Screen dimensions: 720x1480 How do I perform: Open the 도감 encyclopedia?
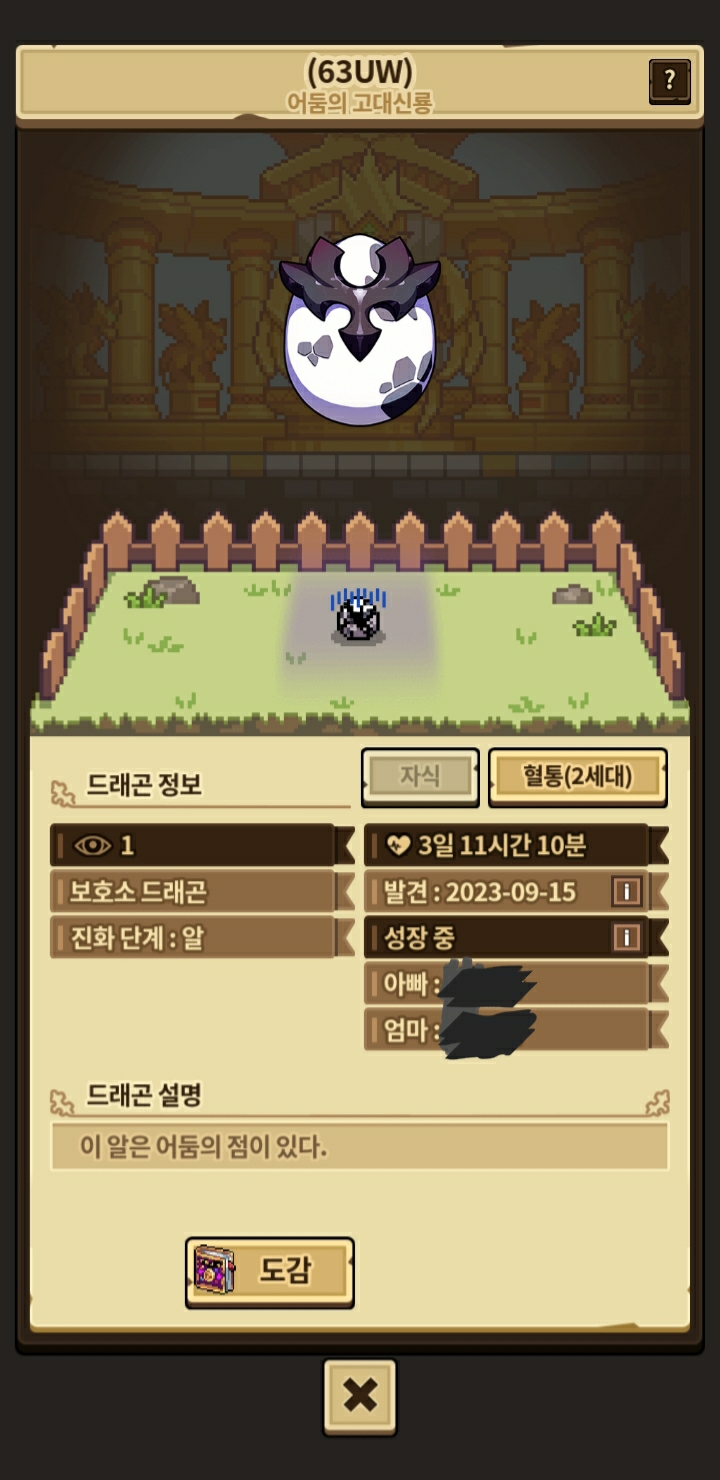[270, 1271]
